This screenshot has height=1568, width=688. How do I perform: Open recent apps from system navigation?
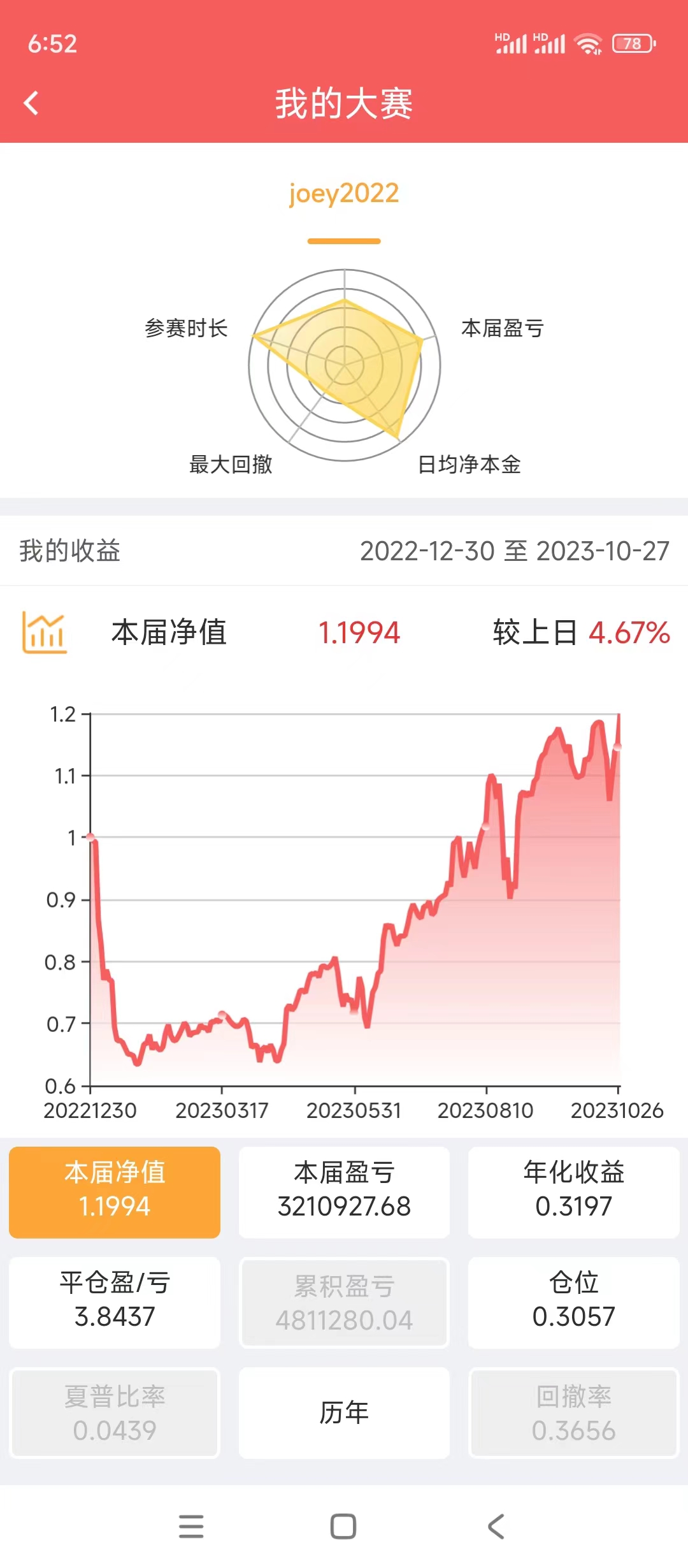tap(191, 1527)
